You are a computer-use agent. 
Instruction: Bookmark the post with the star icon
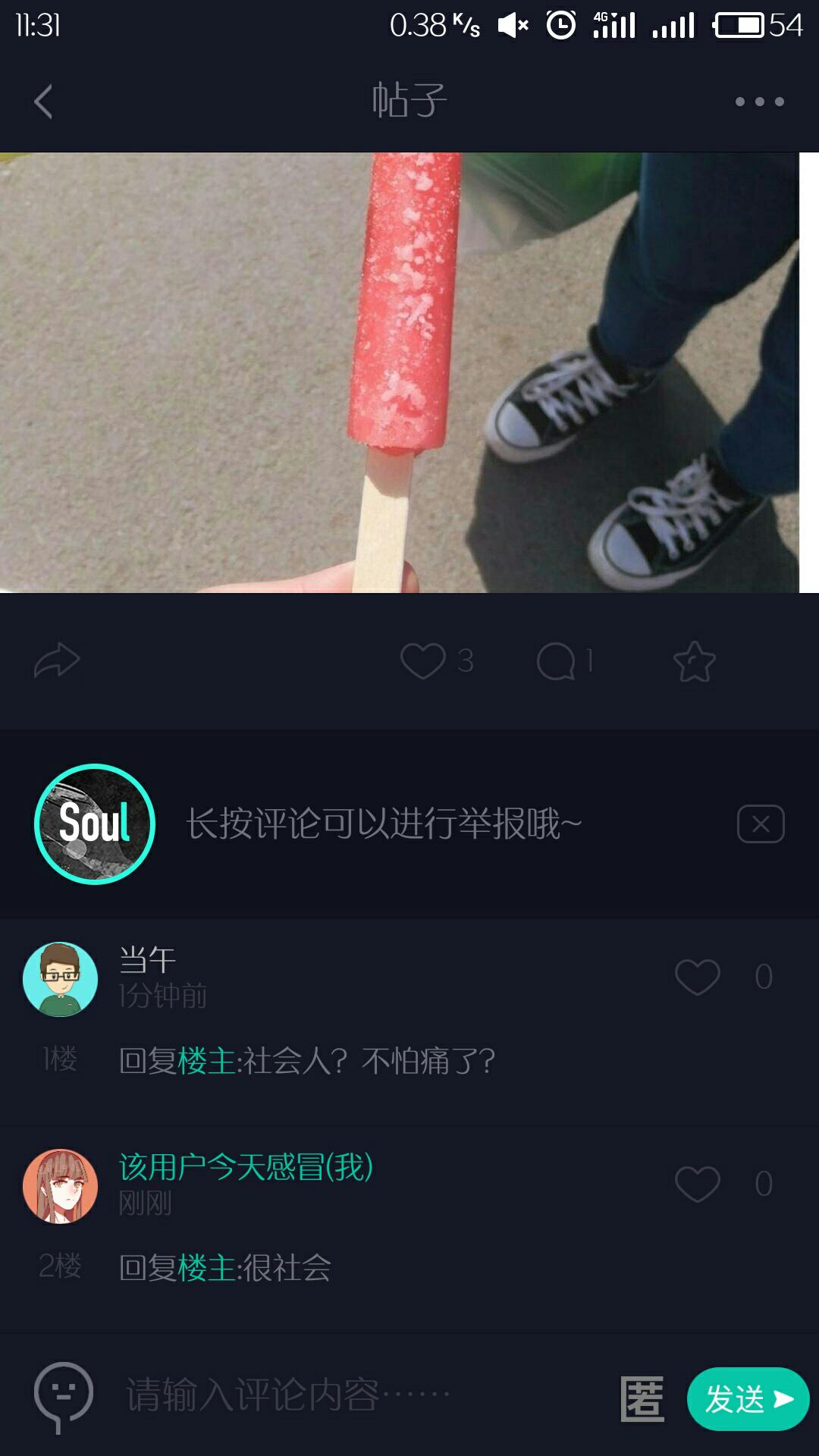pyautogui.click(x=694, y=661)
